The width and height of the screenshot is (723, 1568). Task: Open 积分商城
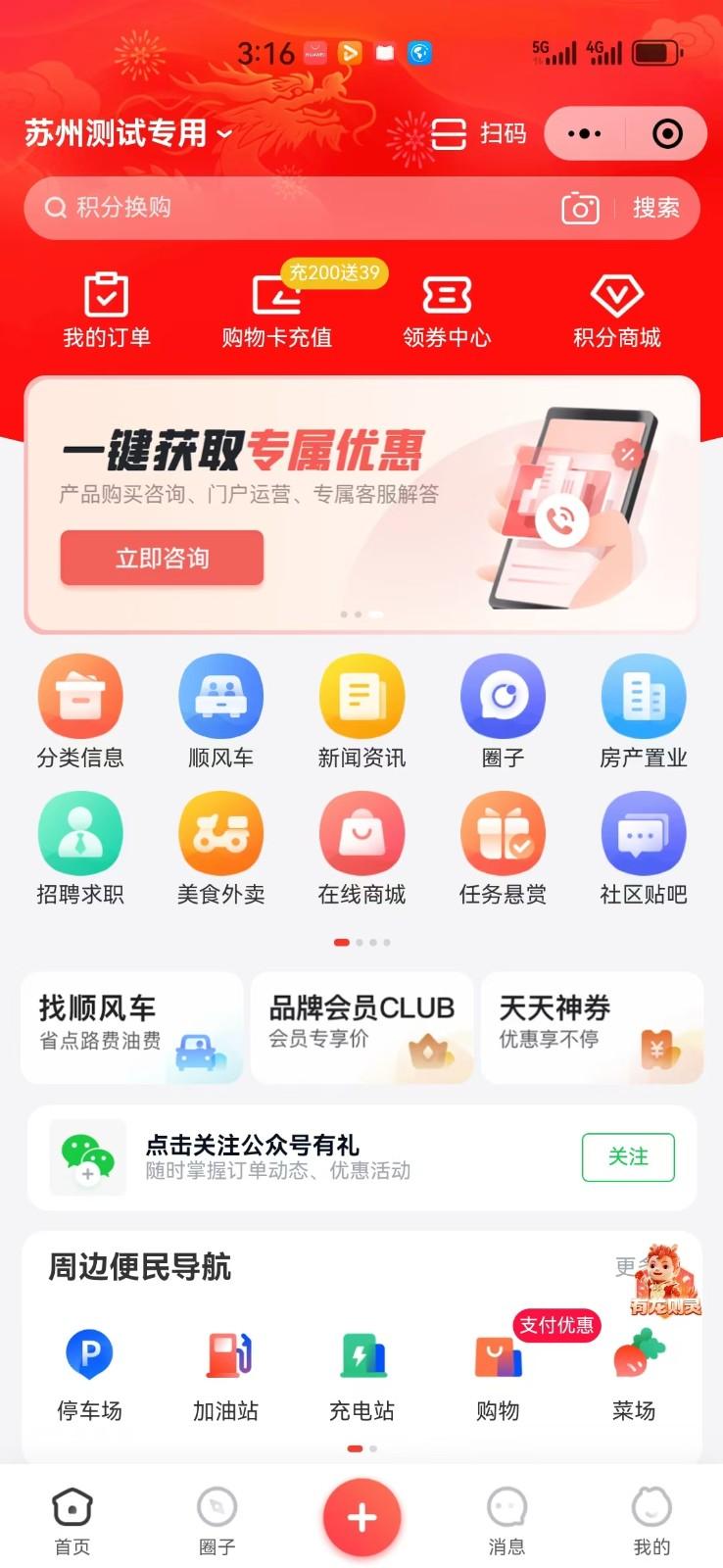point(617,311)
